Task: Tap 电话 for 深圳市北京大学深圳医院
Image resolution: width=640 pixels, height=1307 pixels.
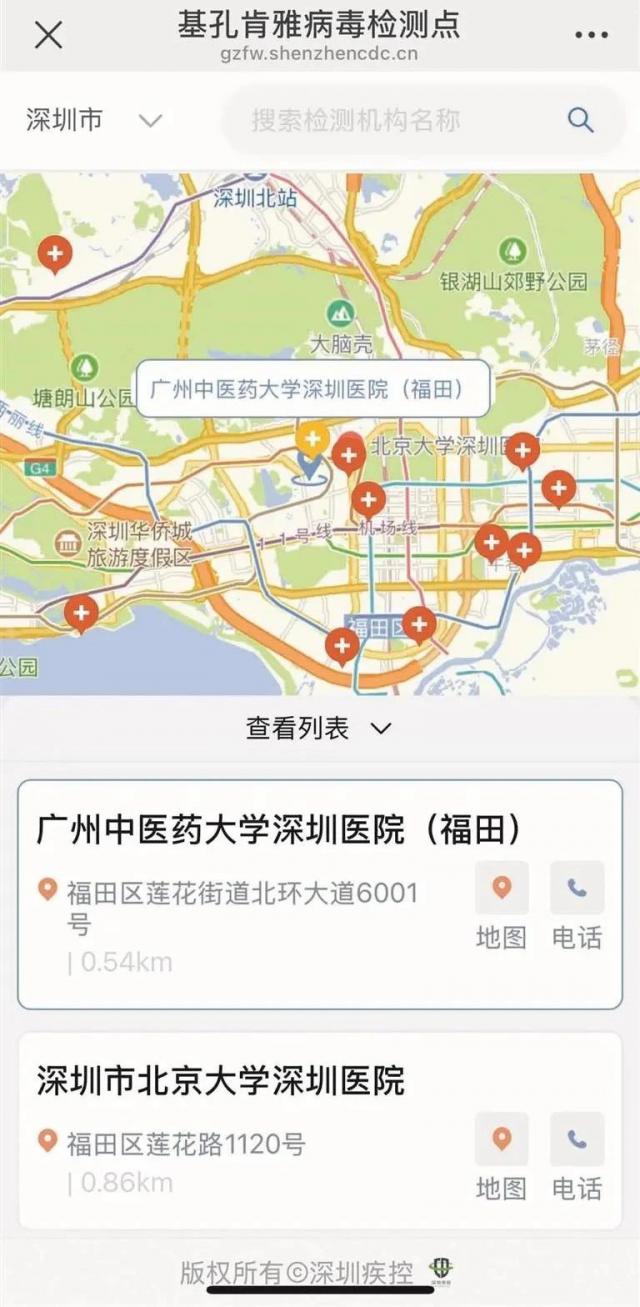Action: pos(577,1157)
